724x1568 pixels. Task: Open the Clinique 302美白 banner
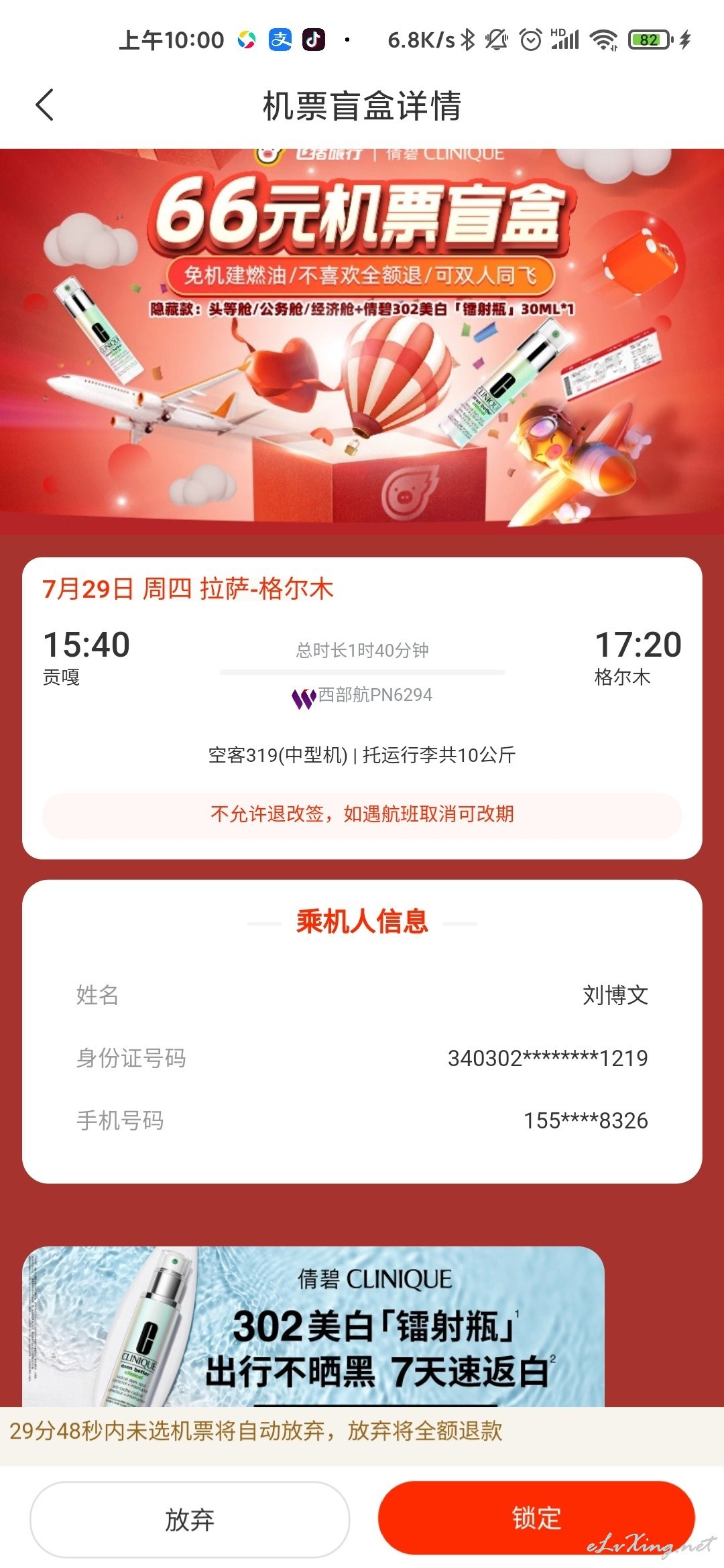click(x=314, y=1326)
